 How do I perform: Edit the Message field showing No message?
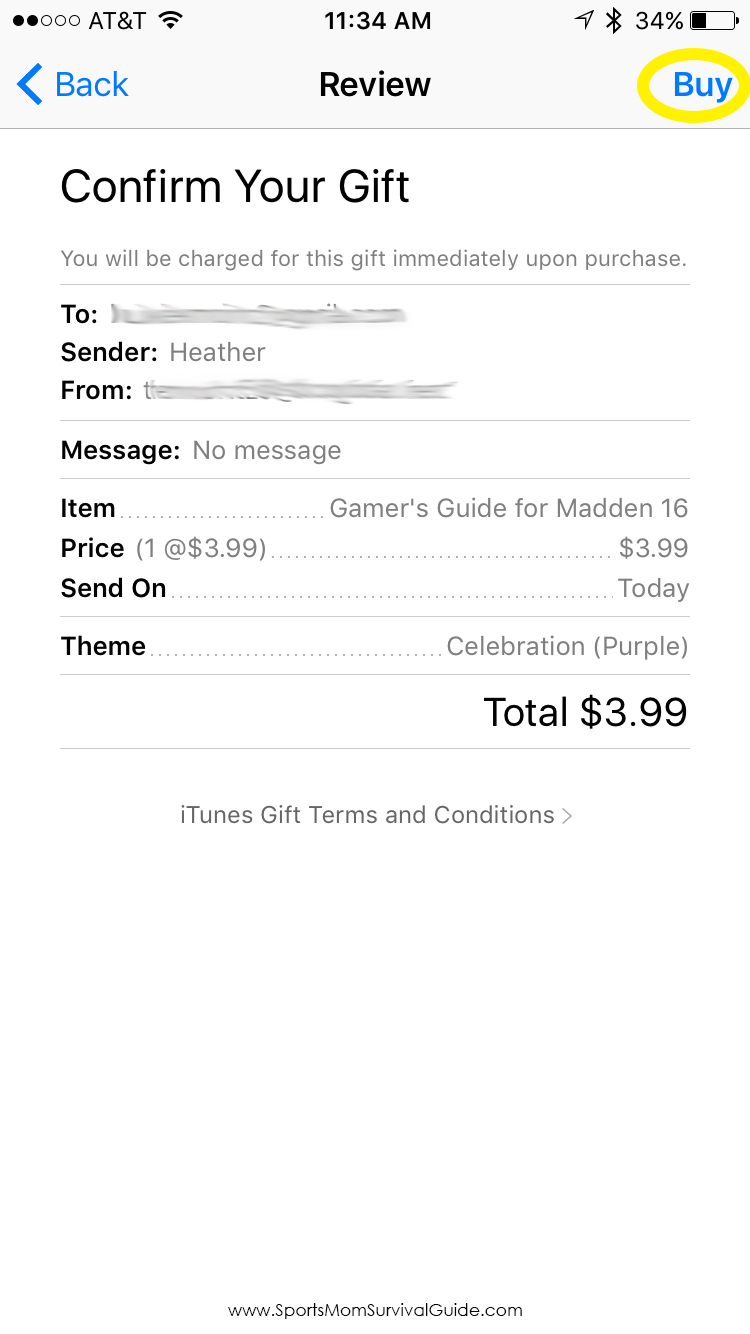point(267,450)
